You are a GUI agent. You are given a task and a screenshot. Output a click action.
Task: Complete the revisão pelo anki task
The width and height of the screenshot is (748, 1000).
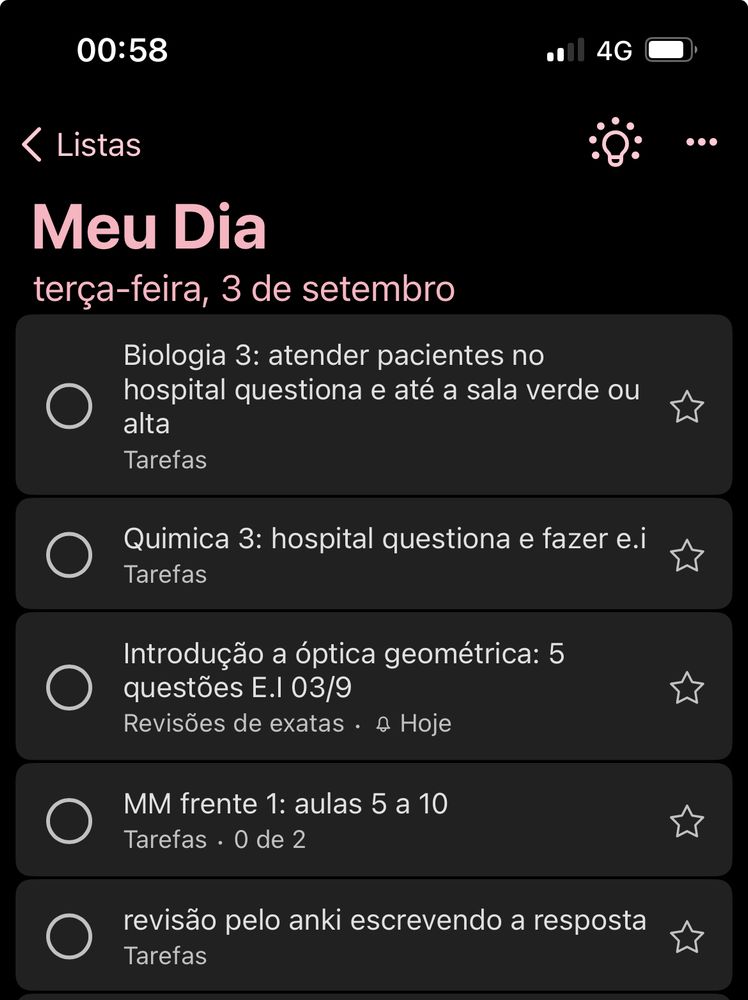(x=70, y=938)
